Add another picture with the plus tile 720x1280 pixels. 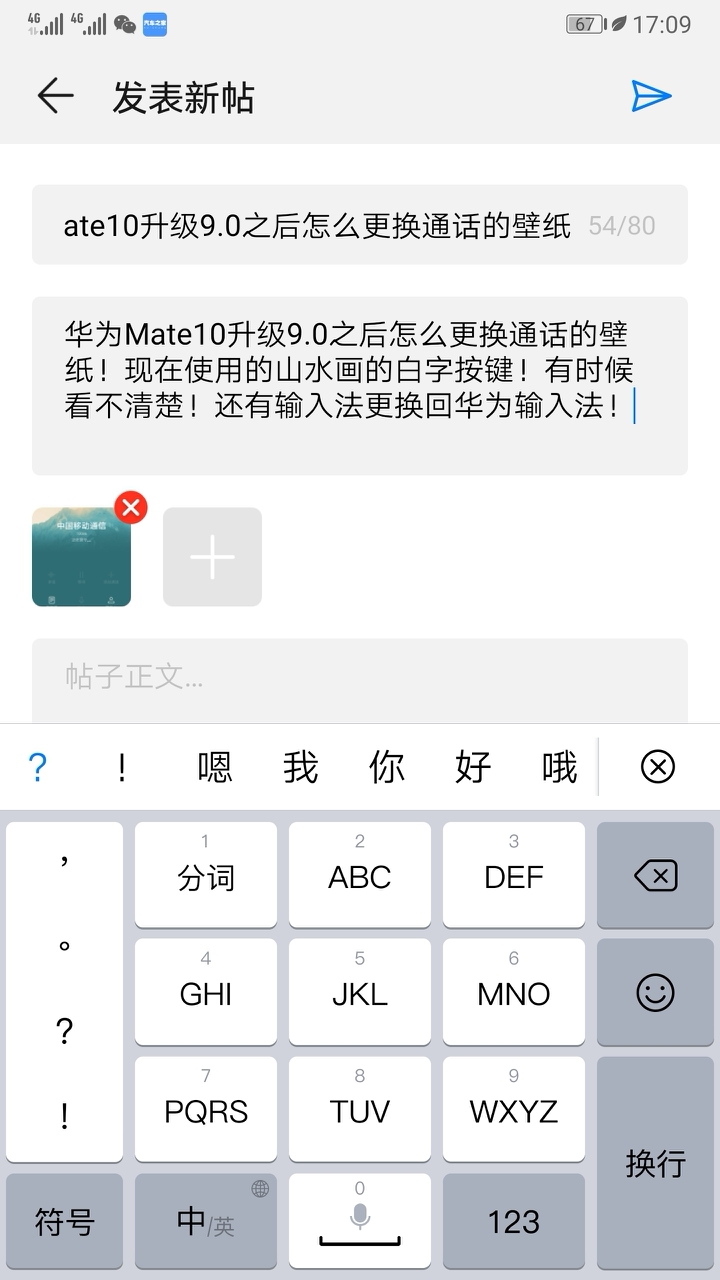212,557
